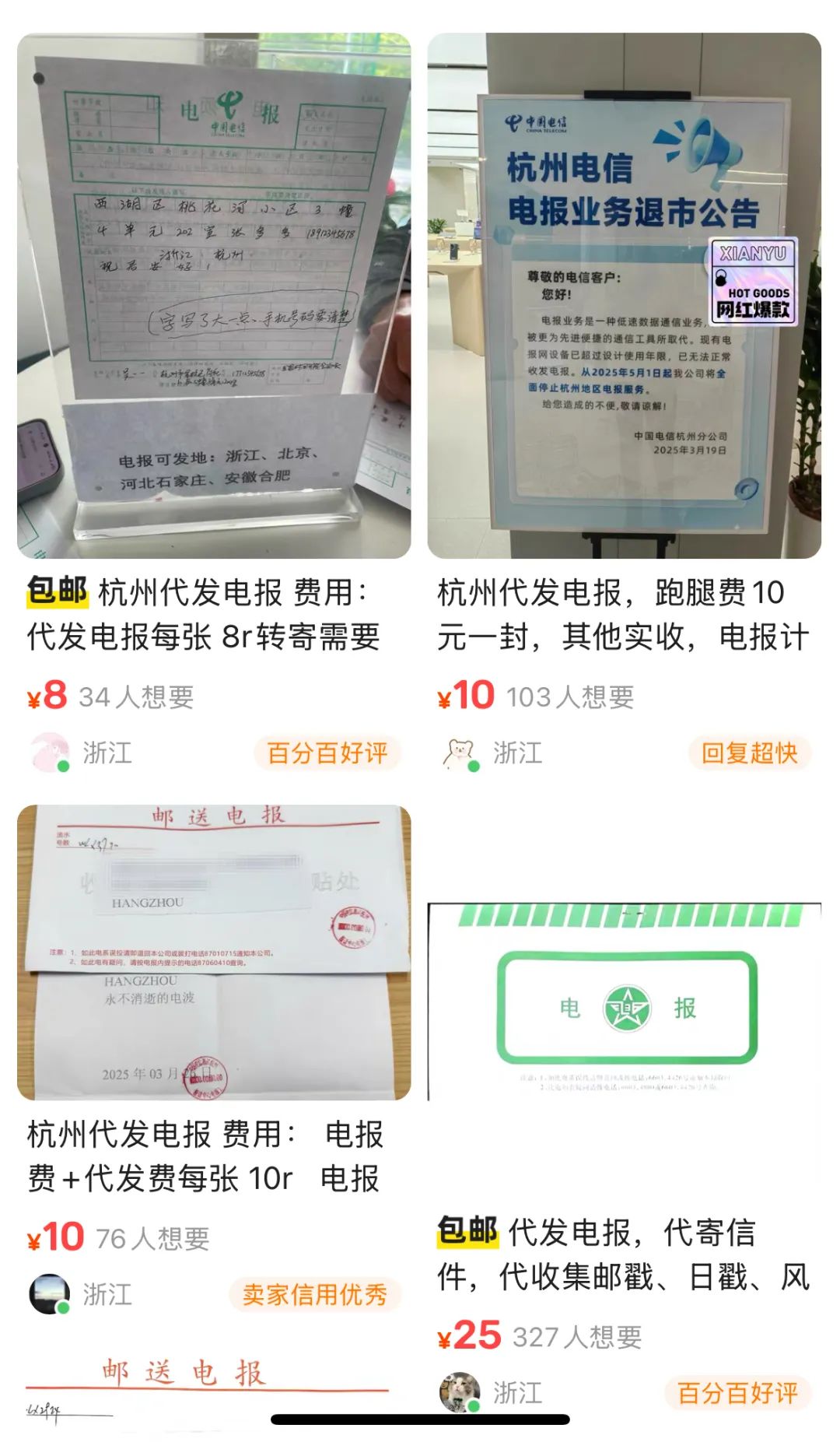View the 跑腿费10元一封 telegram listing
The image size is (840, 1442).
624,296
